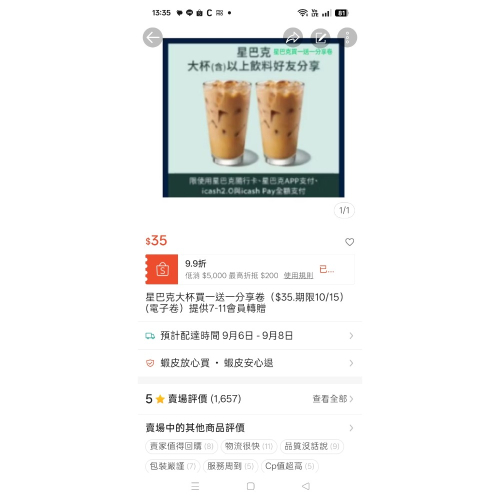Open the Starbucks coupon product image
This screenshot has width=500, height=500.
click(x=253, y=118)
